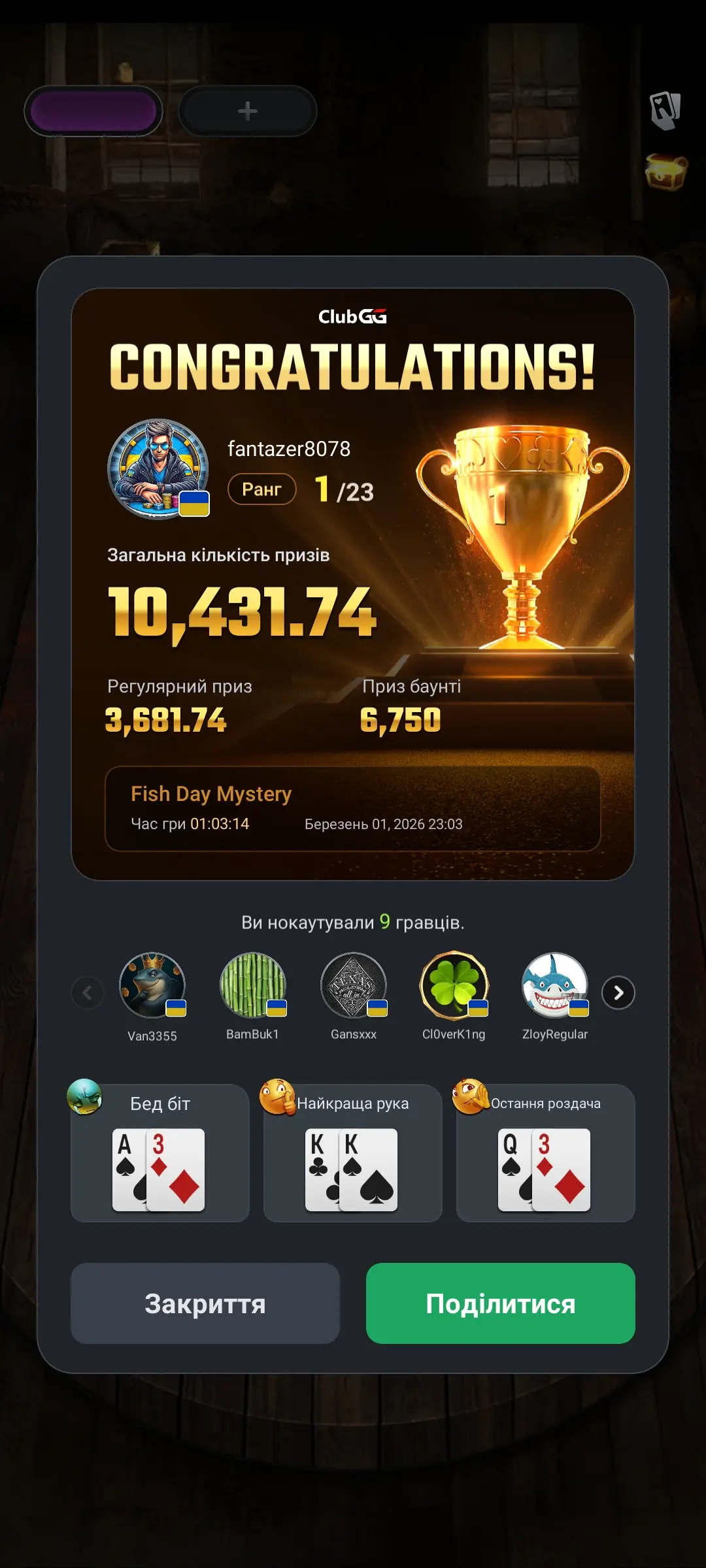Close the dialog with Закриття
The image size is (706, 1568).
tap(205, 1303)
